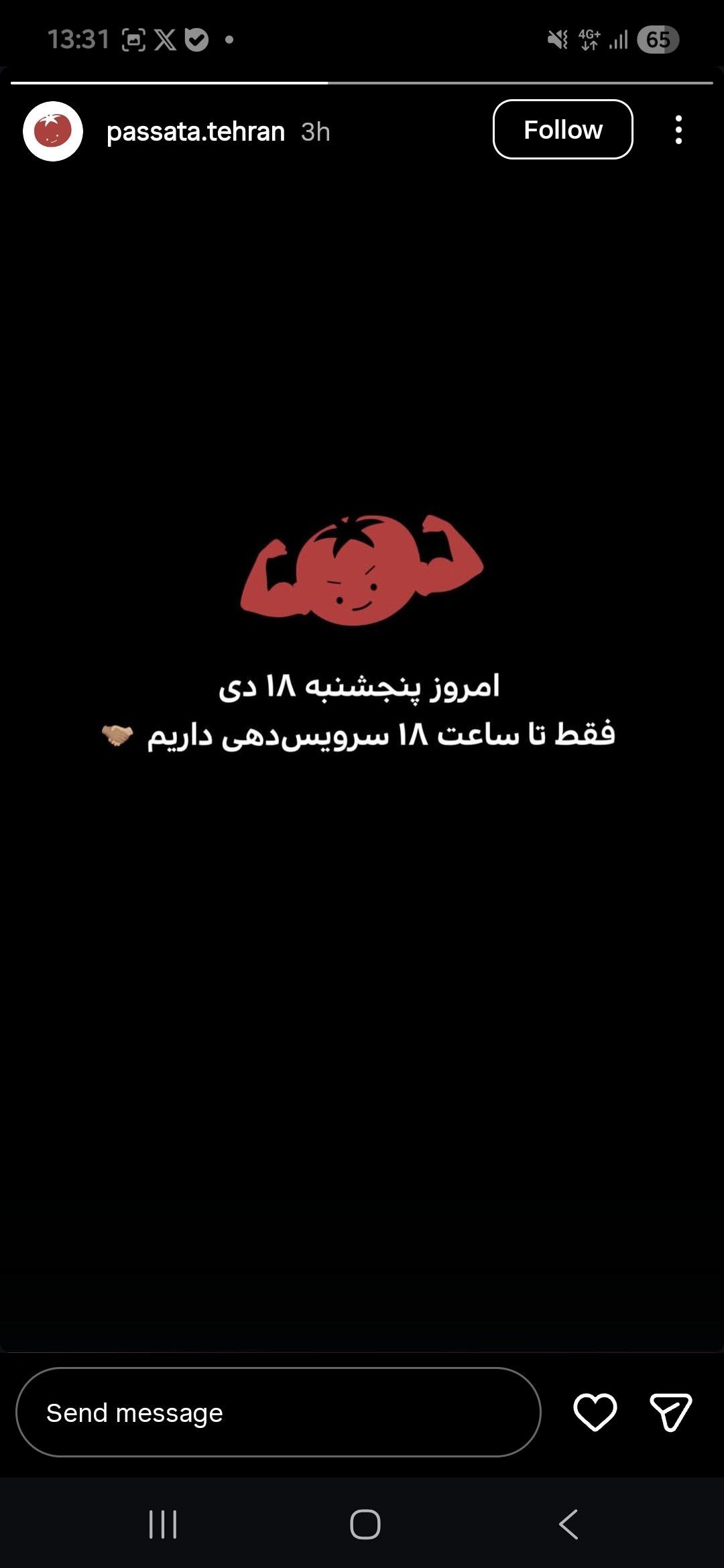
Task: Open passata.tehran profile picture
Action: (53, 131)
